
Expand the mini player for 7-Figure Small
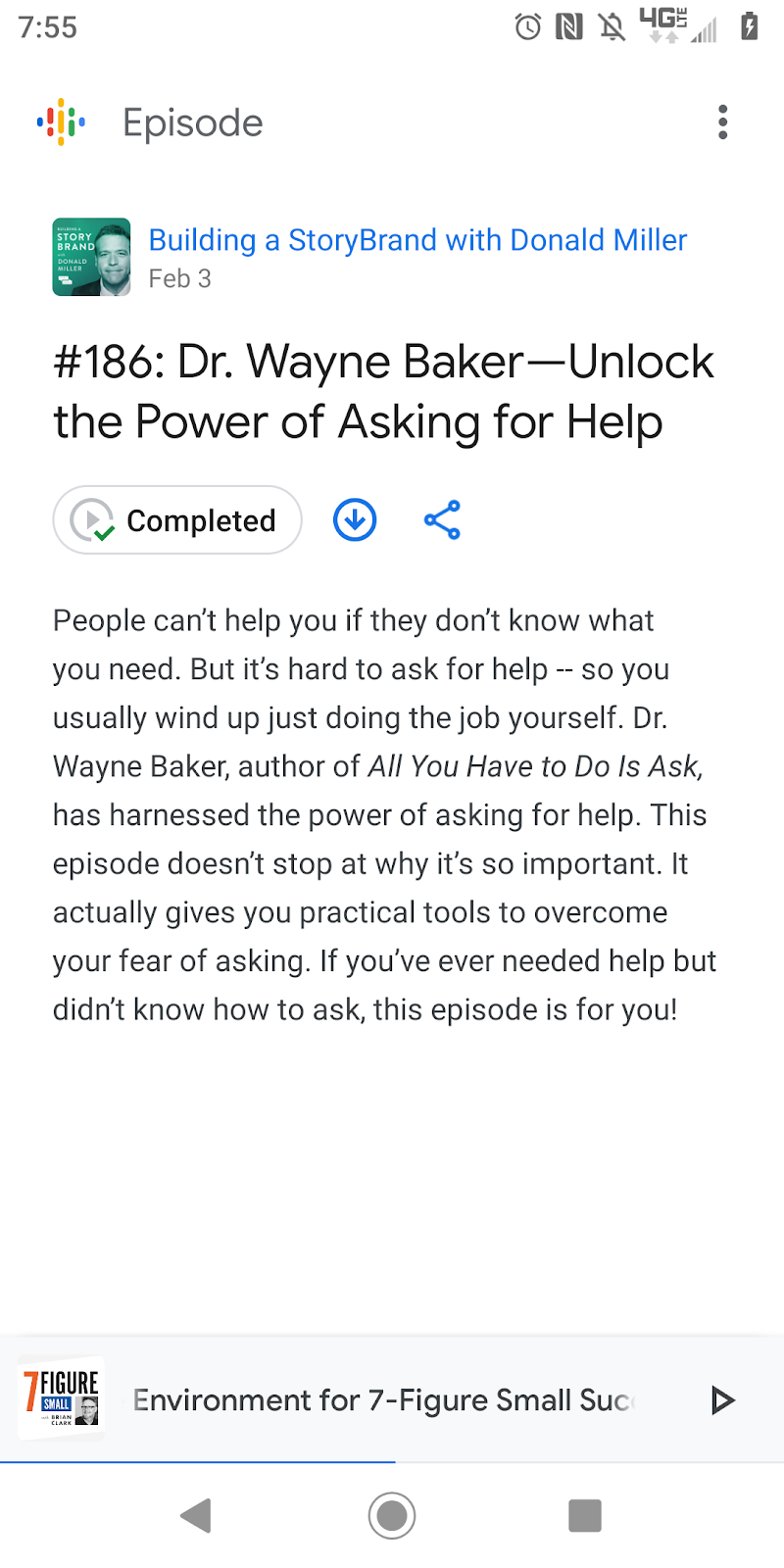(382, 1399)
